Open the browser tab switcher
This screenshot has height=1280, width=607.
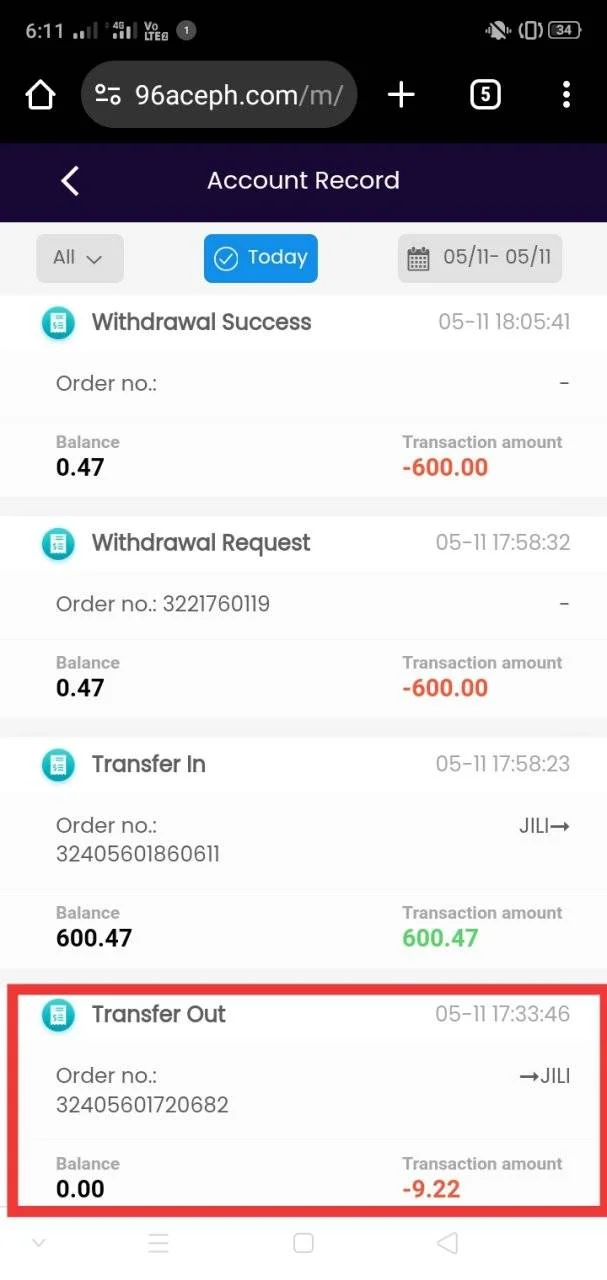pos(485,95)
